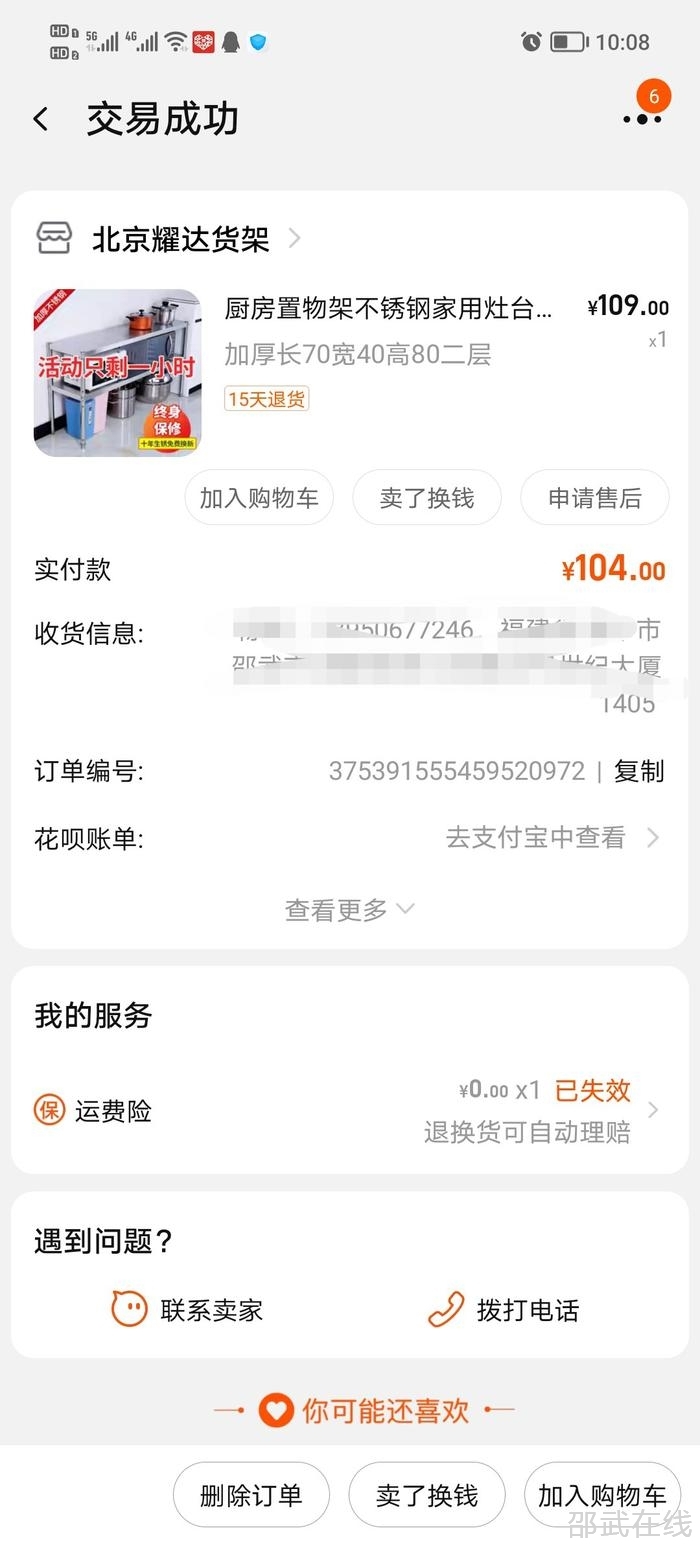Request after-sales with 申请售后
This screenshot has width=700, height=1548.
pos(595,498)
